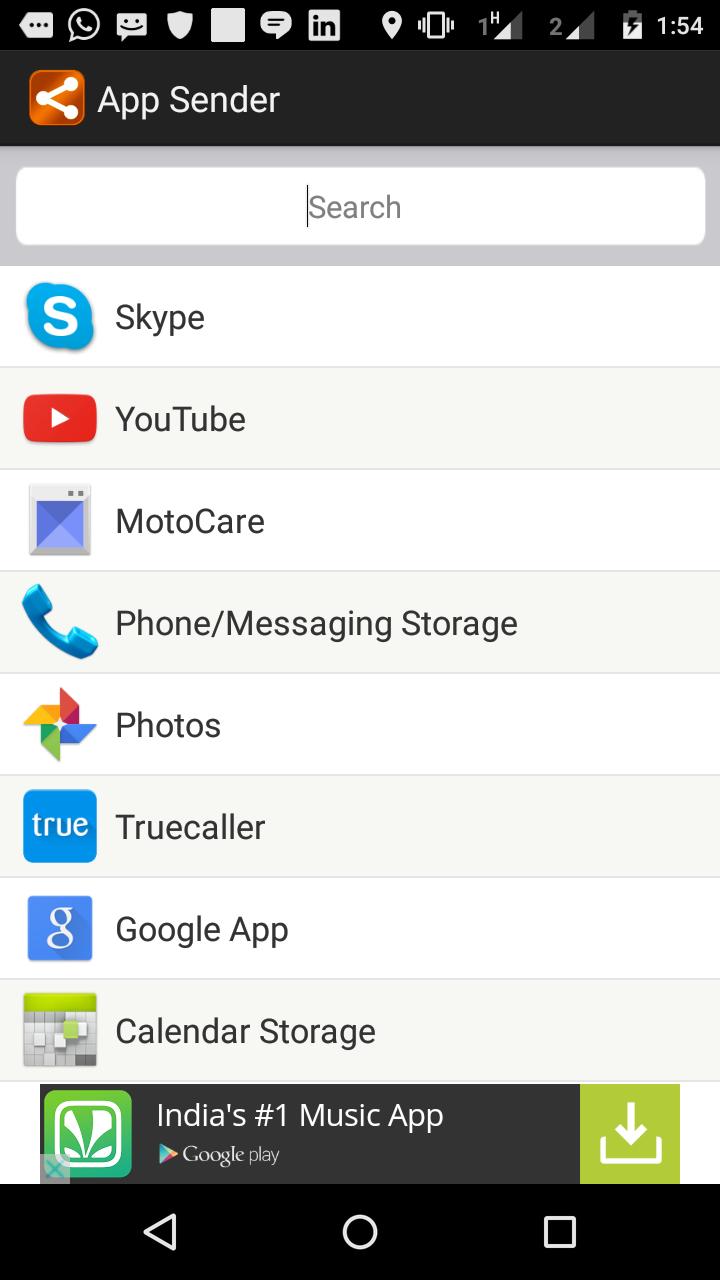Select the Skype list entry
This screenshot has width=720, height=1280.
(x=360, y=316)
